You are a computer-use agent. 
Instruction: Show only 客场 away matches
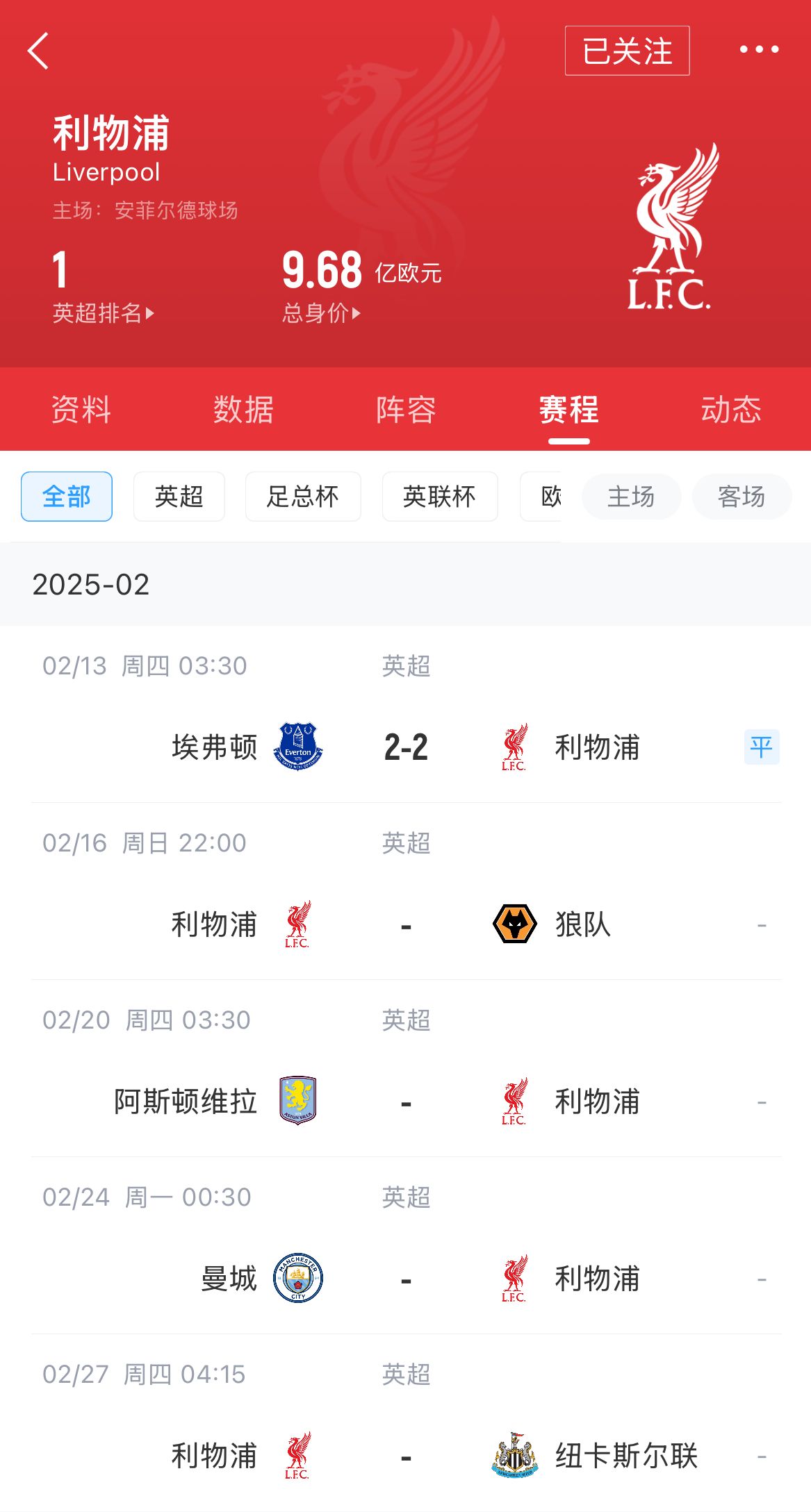pyautogui.click(x=742, y=497)
